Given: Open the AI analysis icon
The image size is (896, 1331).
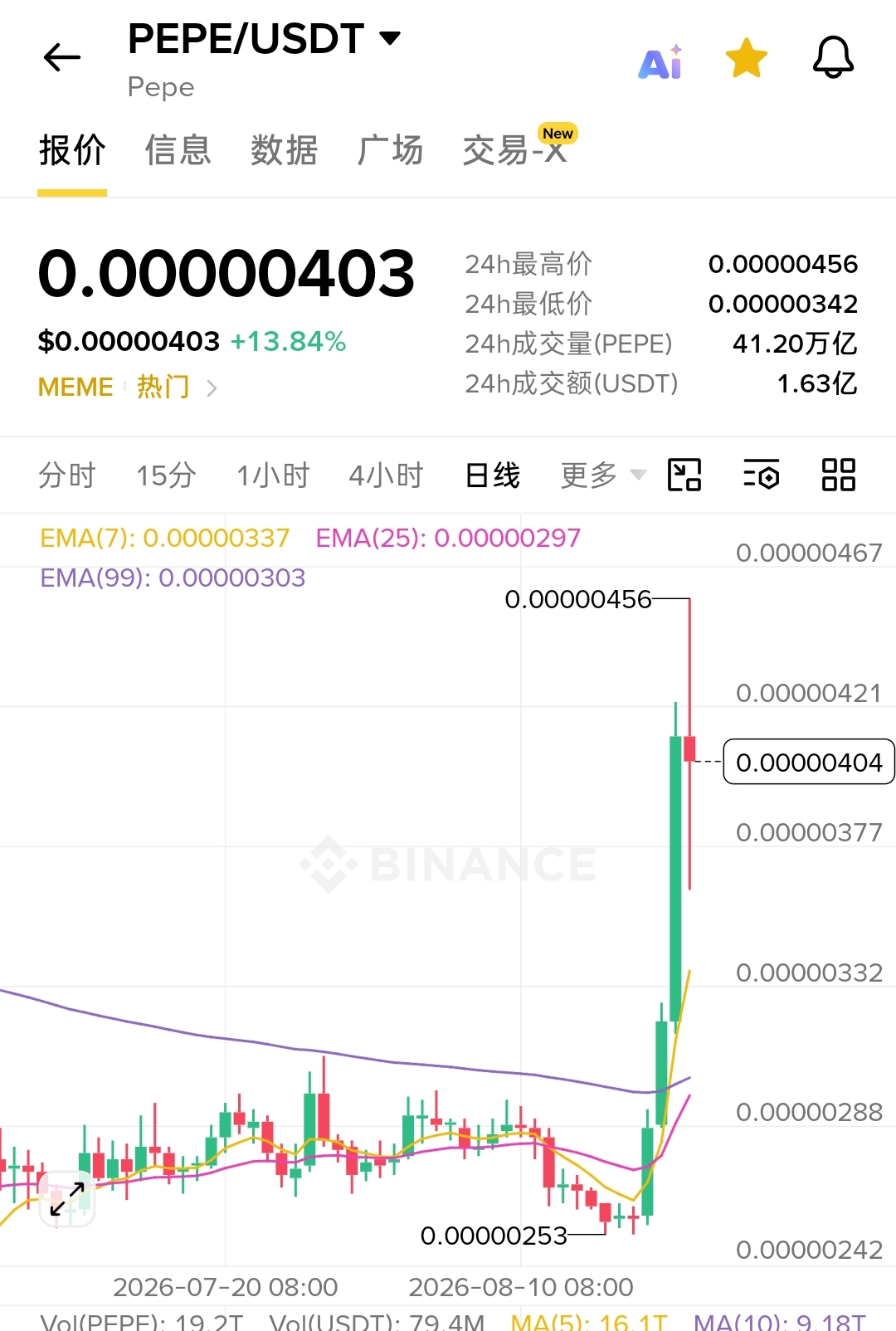Looking at the screenshot, I should (660, 61).
